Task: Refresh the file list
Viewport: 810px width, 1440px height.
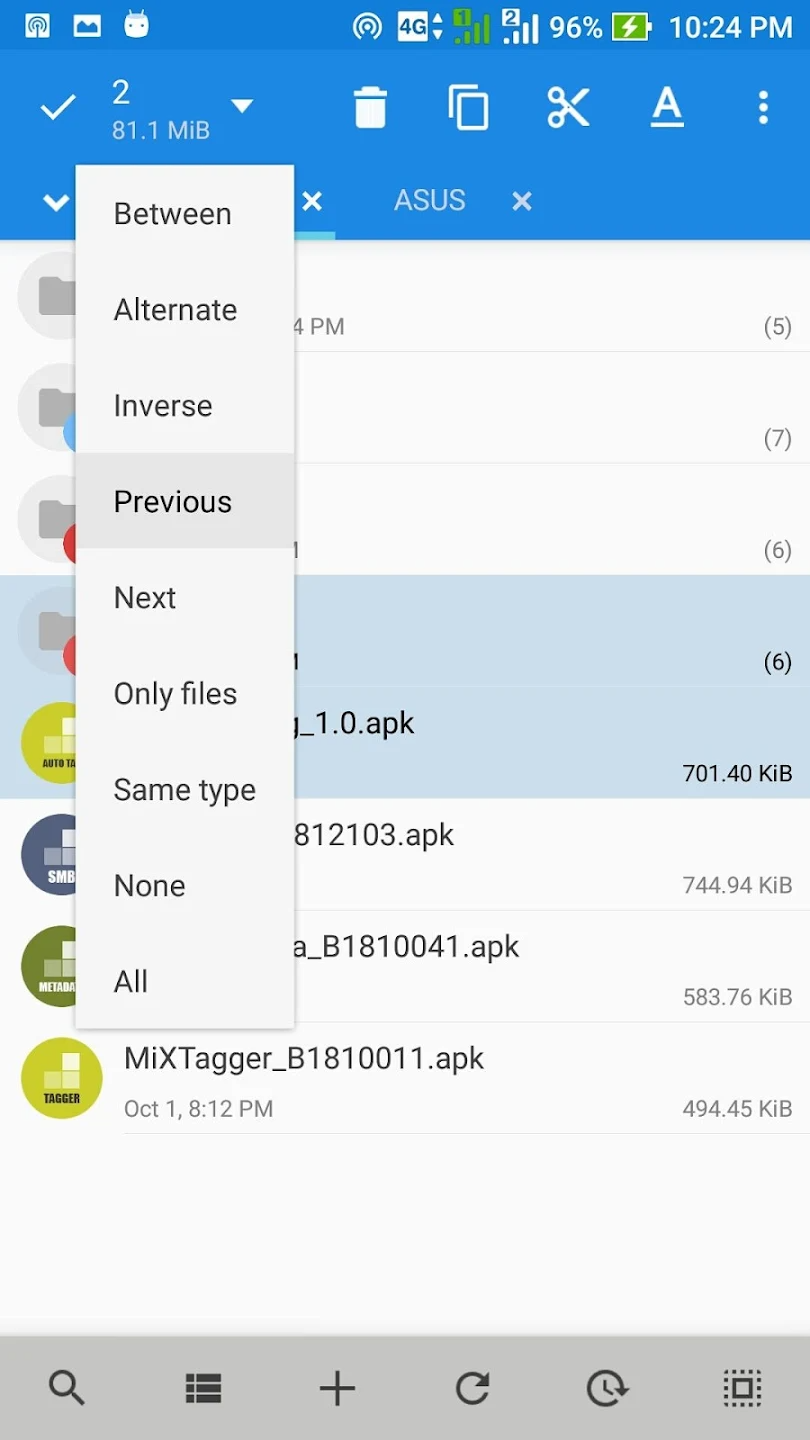Action: coord(472,1388)
